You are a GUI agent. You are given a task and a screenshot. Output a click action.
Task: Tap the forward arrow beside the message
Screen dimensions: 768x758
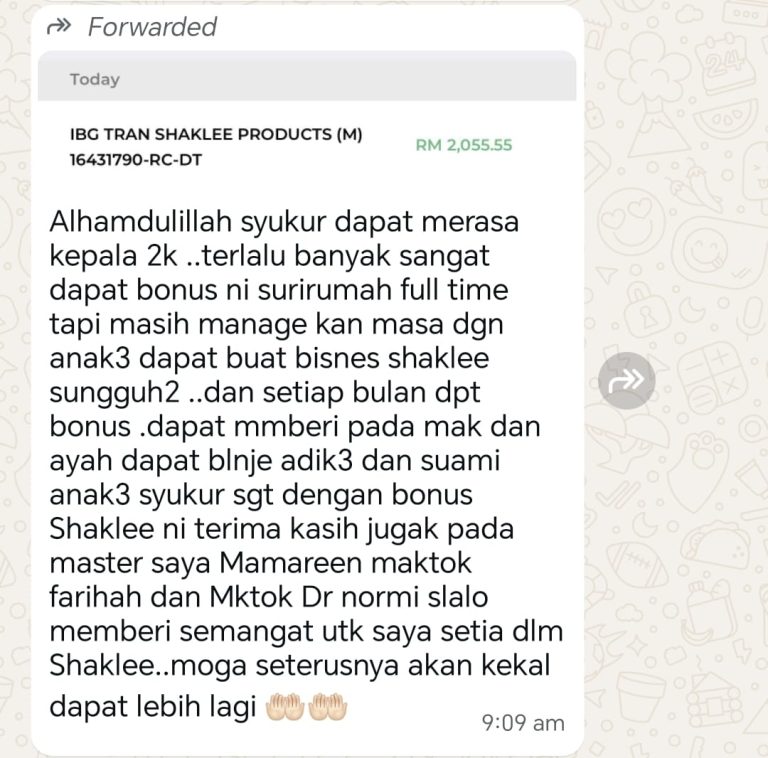coord(627,380)
